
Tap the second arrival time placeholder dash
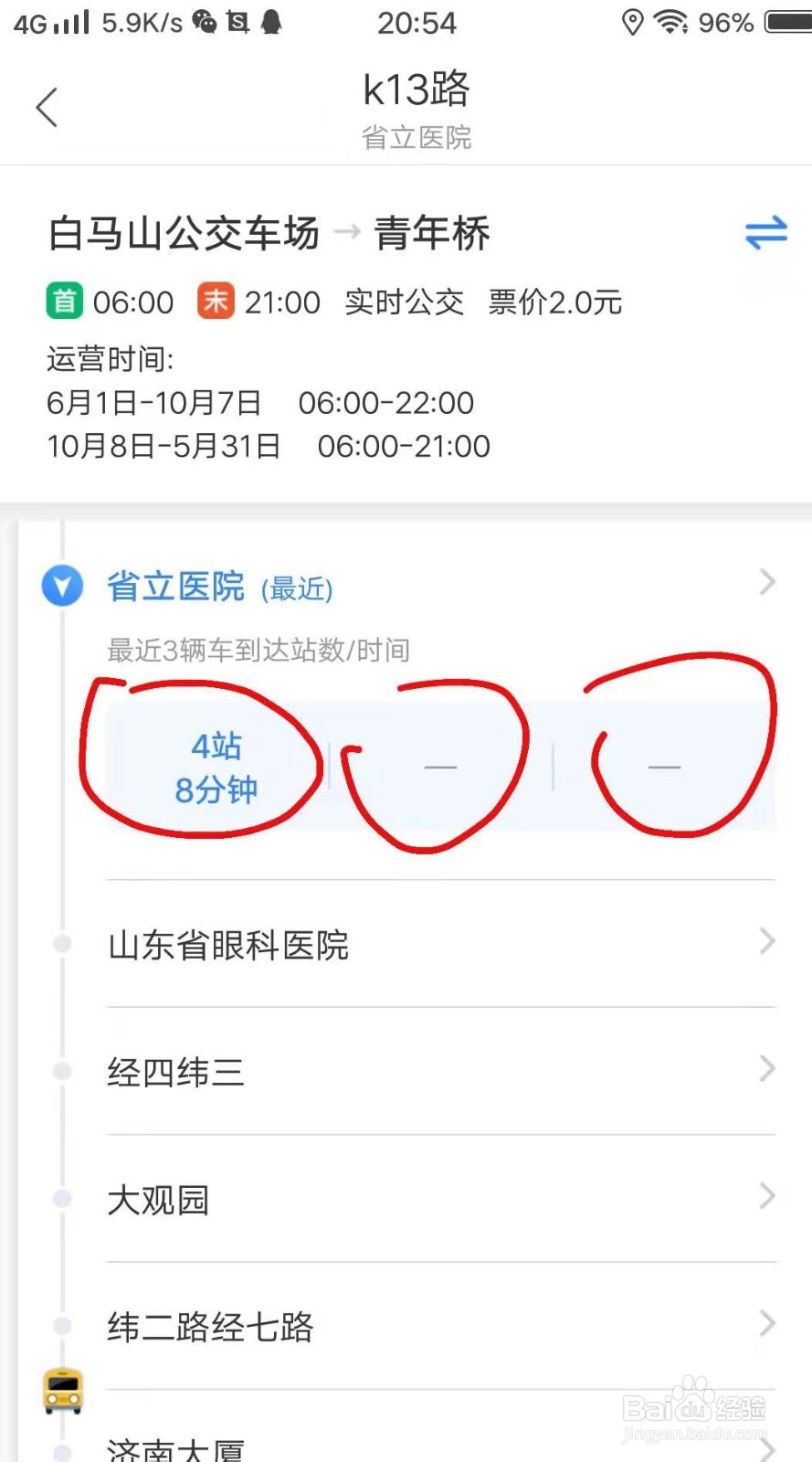[439, 768]
